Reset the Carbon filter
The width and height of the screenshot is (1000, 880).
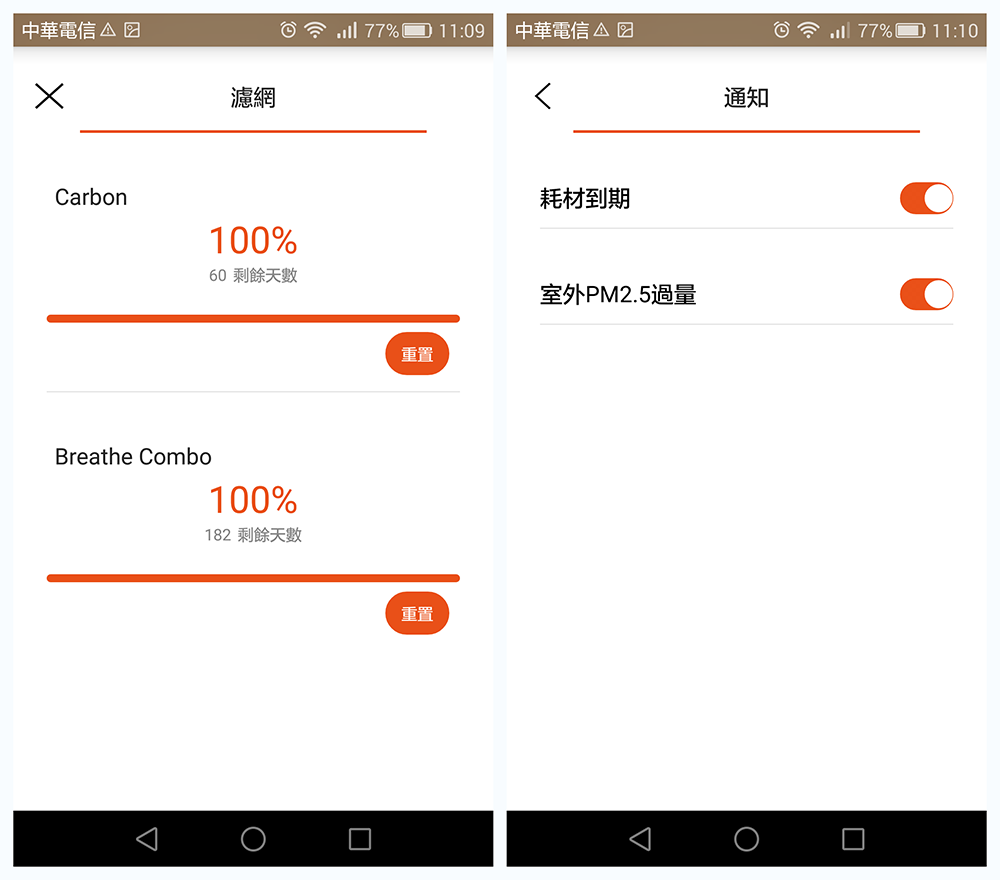tap(417, 354)
